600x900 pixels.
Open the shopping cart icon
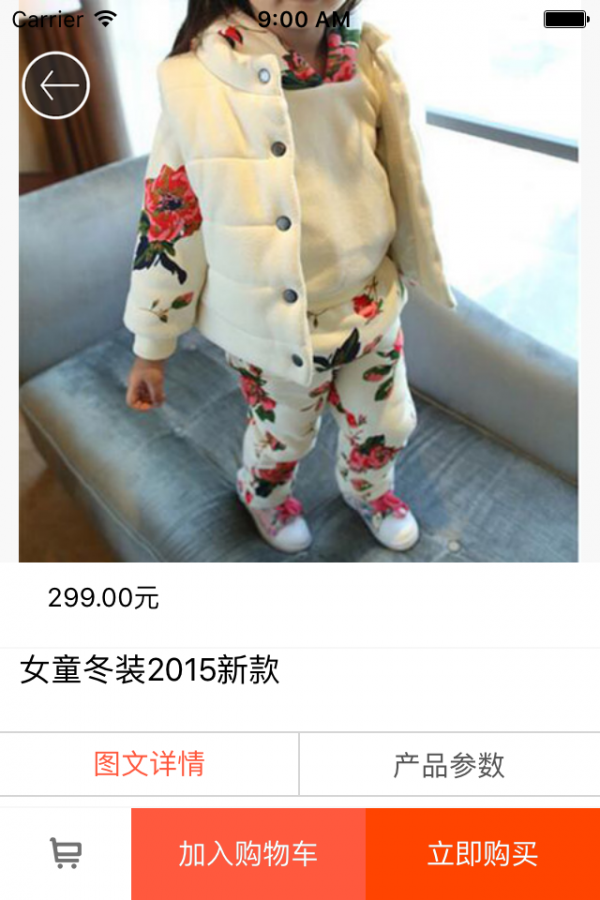point(66,853)
